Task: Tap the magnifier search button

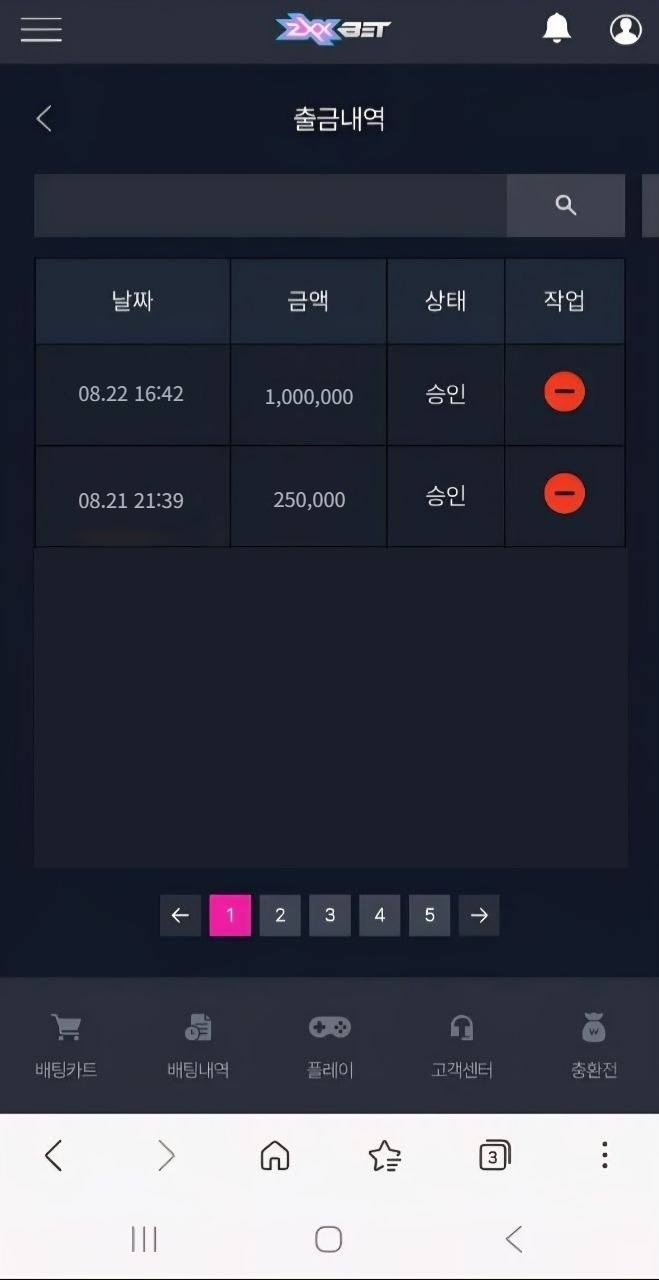Action: (566, 206)
